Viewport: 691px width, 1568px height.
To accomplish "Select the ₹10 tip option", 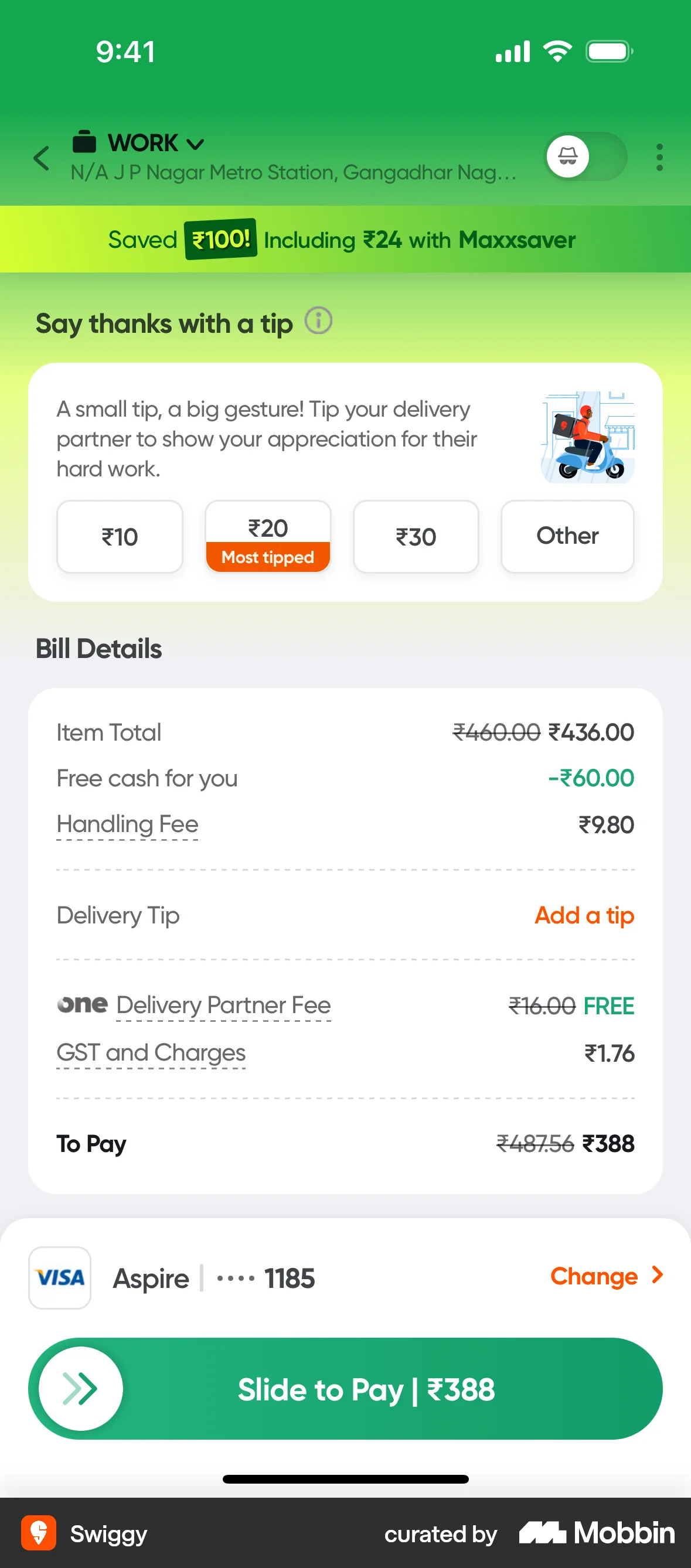I will coord(120,536).
